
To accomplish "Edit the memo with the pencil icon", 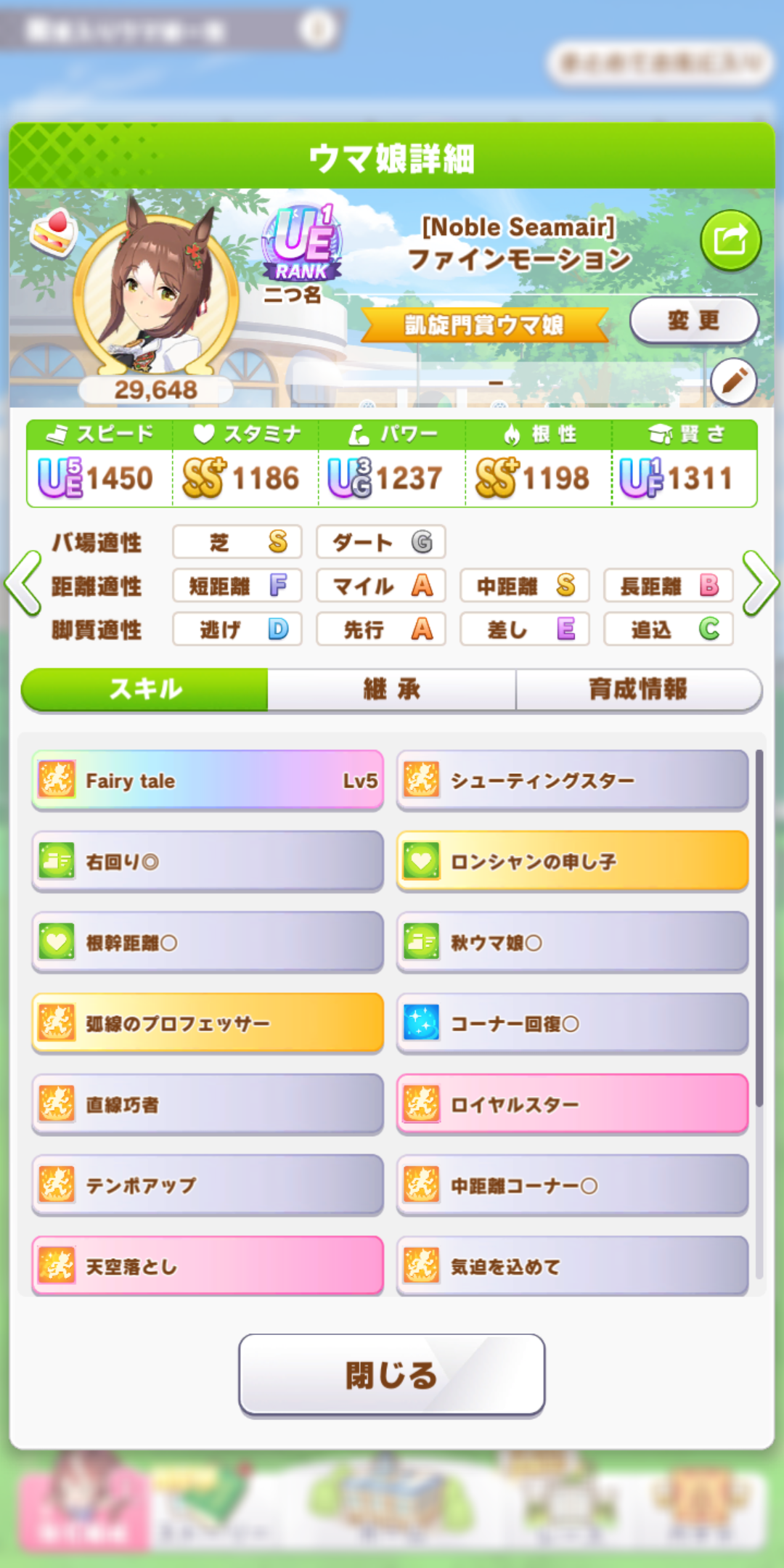I will pos(733,380).
